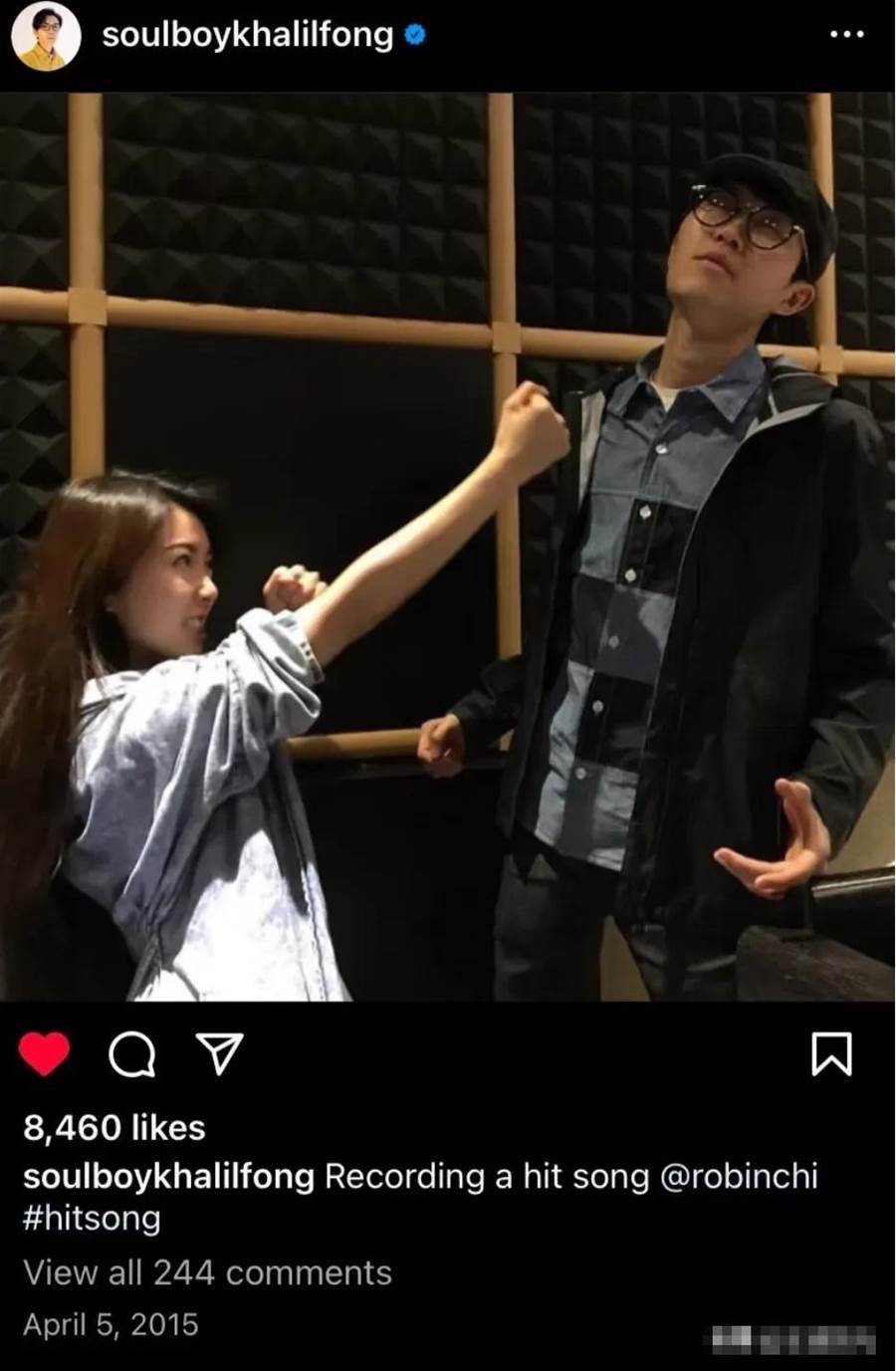Open the @robinchi mention in the caption
This screenshot has width=896, height=1371.
pos(738,1176)
